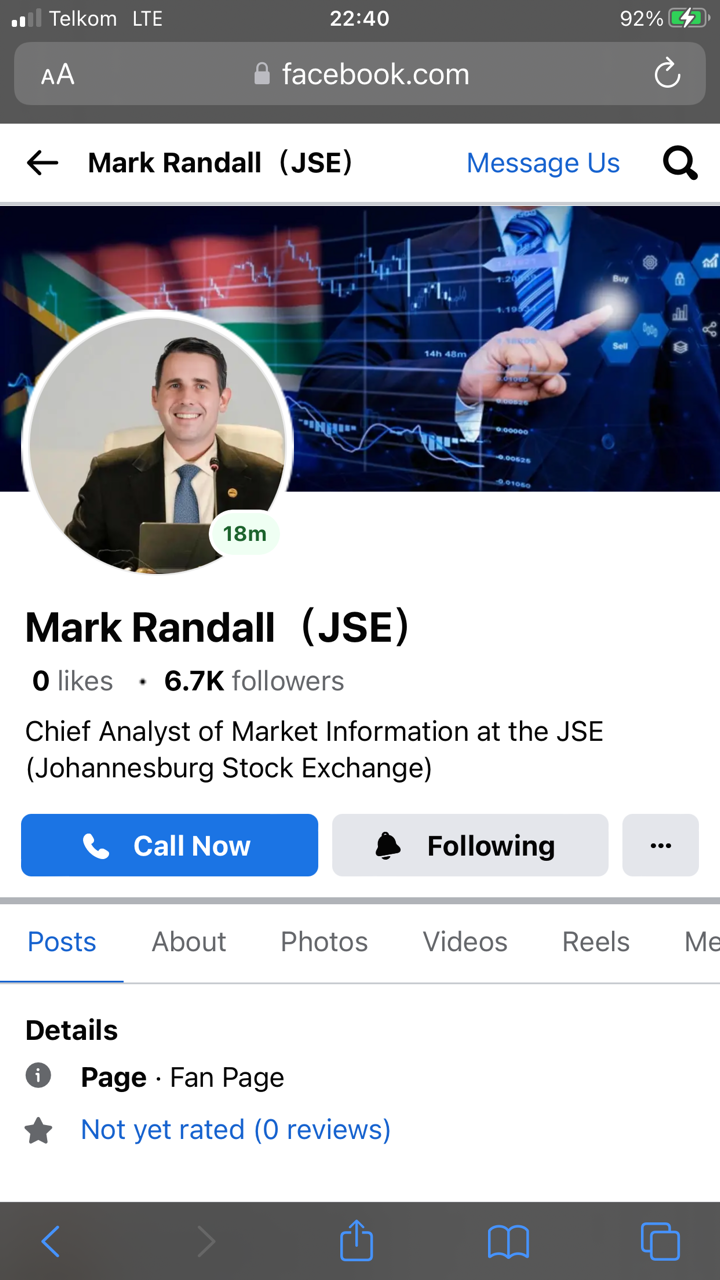Viewport: 720px width, 1280px height.
Task: Switch to the About tab
Action: pos(189,942)
